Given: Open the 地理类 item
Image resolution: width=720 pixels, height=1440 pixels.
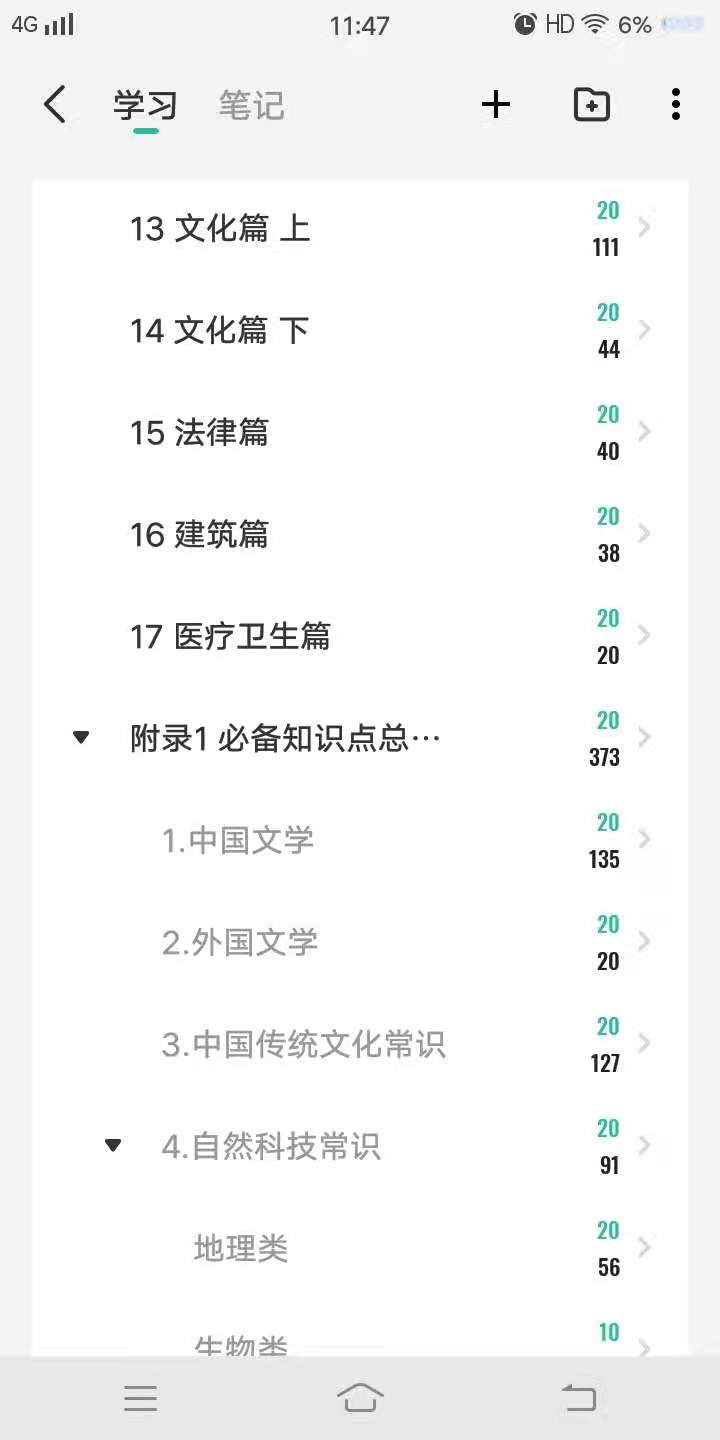Looking at the screenshot, I should (360, 1249).
